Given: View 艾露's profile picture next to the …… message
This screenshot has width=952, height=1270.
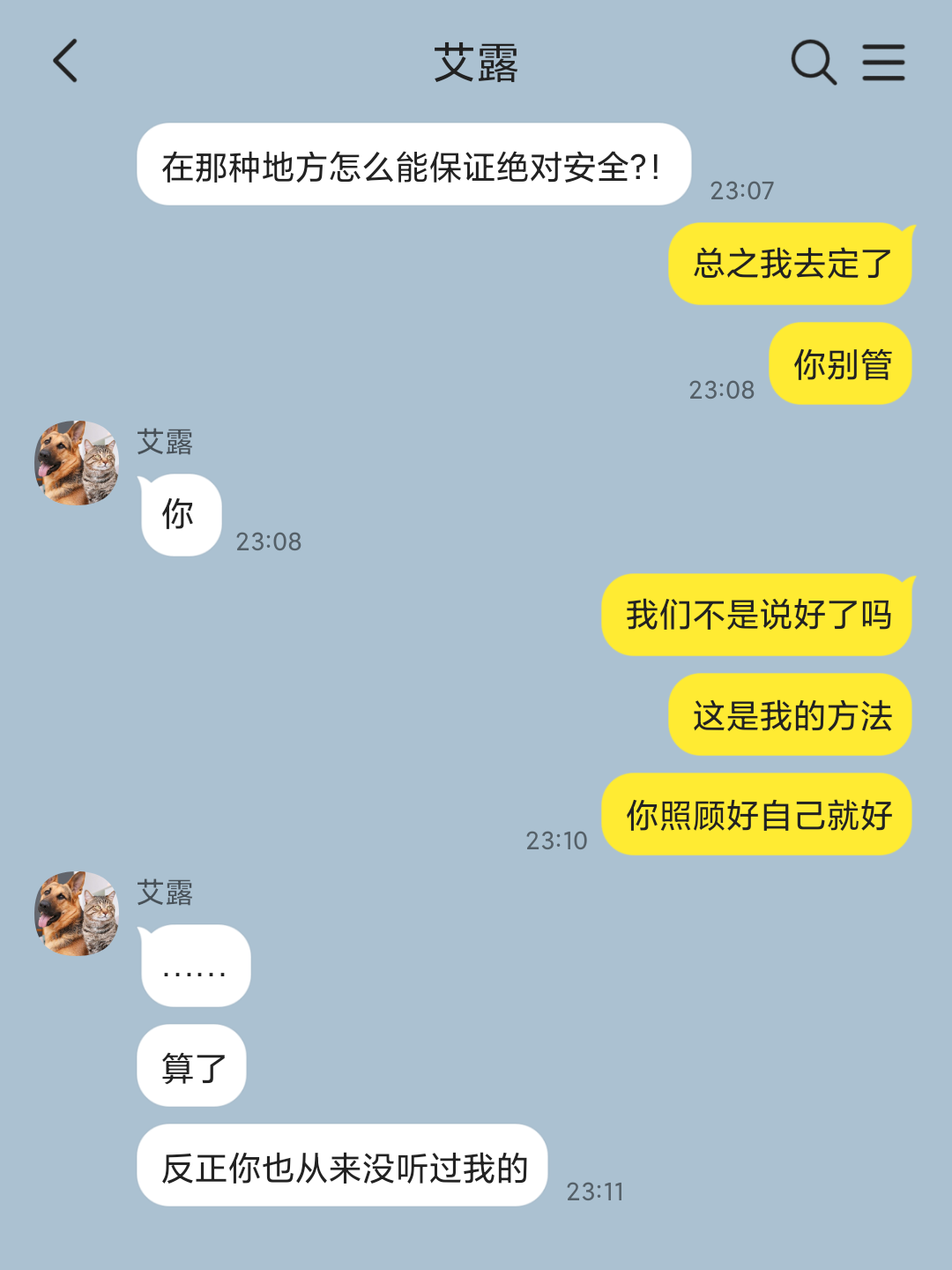Looking at the screenshot, I should tap(78, 914).
